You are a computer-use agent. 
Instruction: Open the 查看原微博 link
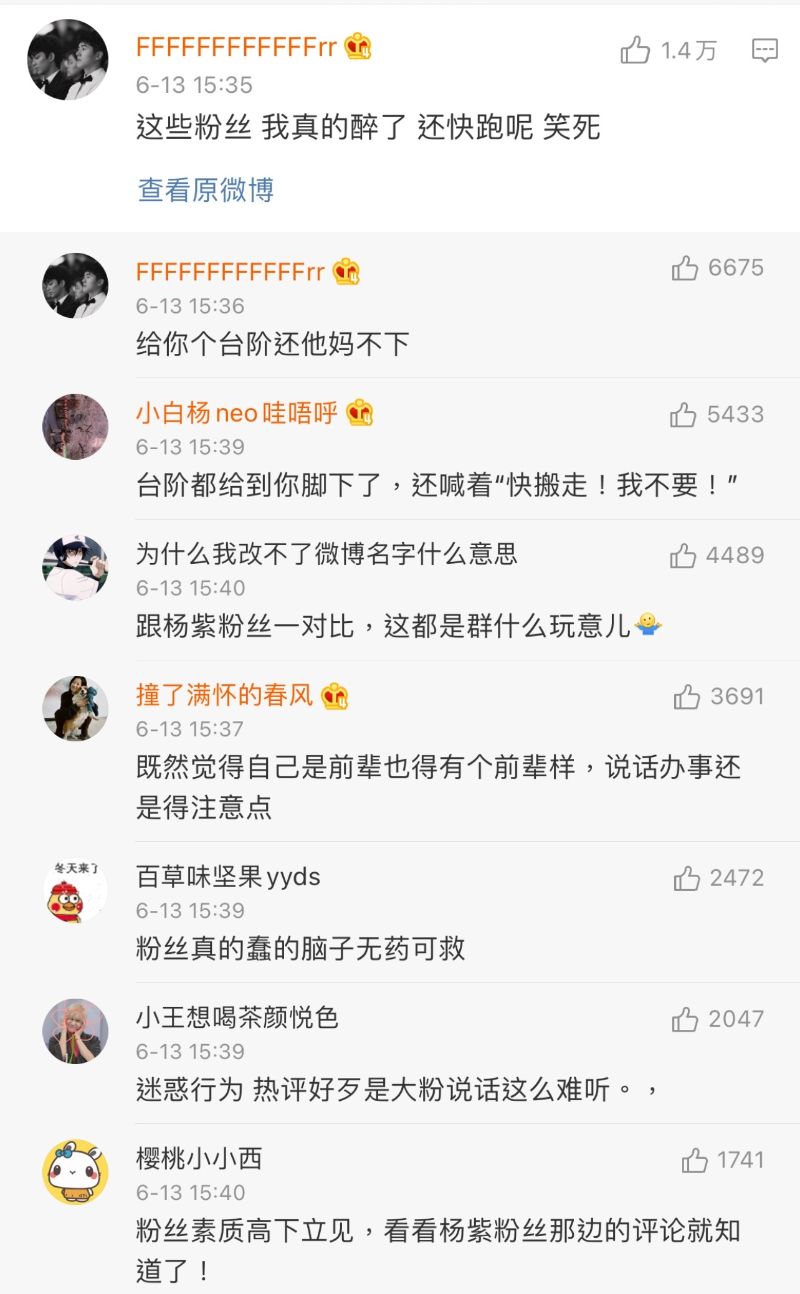pyautogui.click(x=206, y=190)
